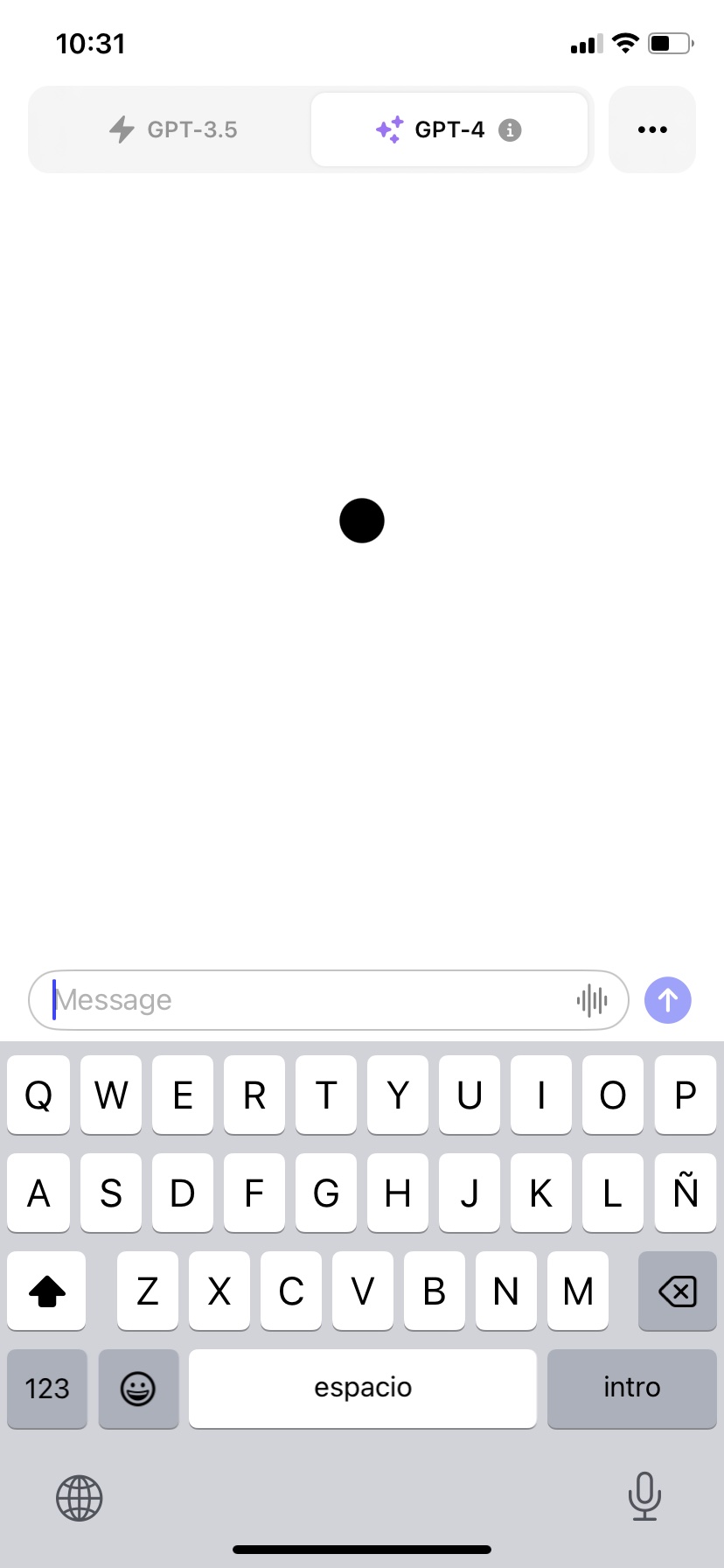Tap the backspace key

(x=677, y=1291)
